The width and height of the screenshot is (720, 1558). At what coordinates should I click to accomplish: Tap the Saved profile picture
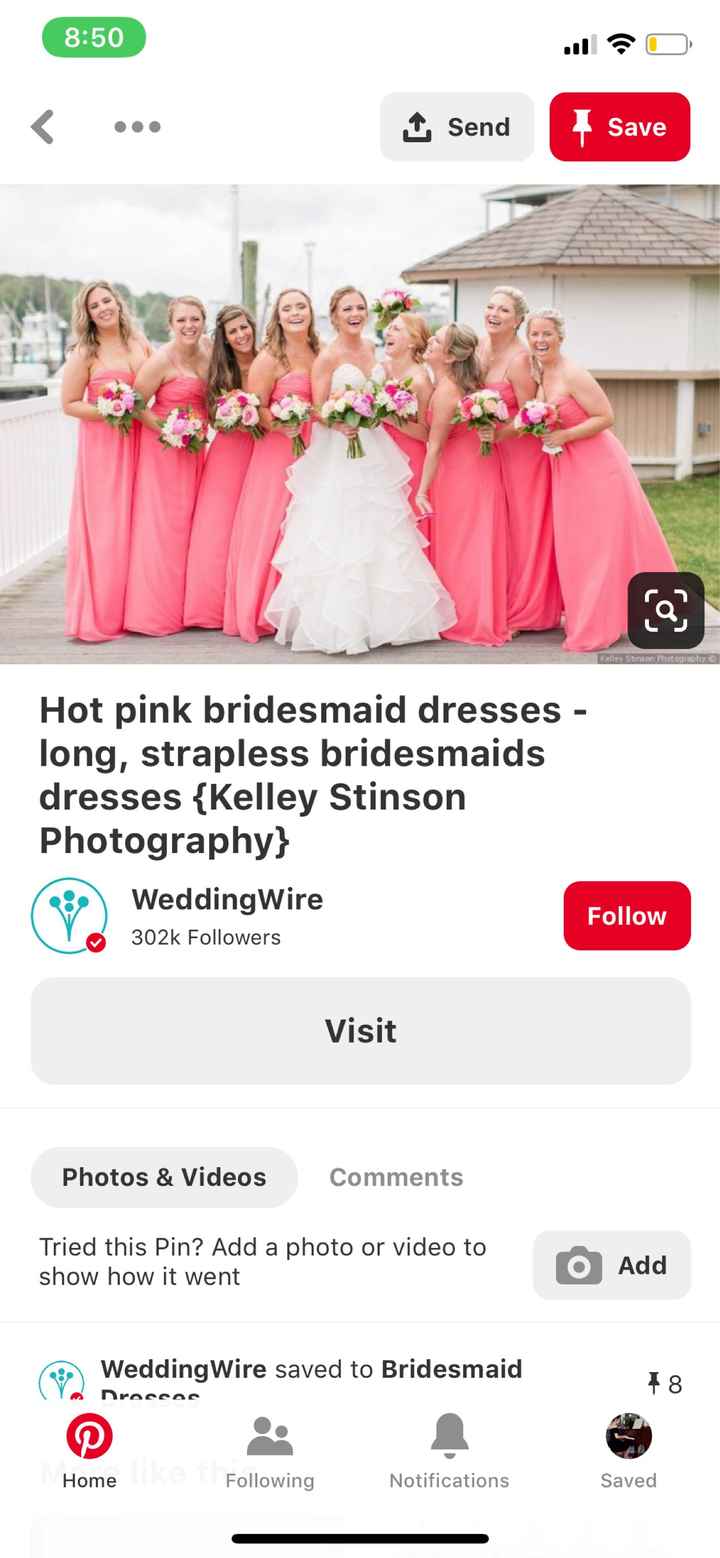[628, 1435]
